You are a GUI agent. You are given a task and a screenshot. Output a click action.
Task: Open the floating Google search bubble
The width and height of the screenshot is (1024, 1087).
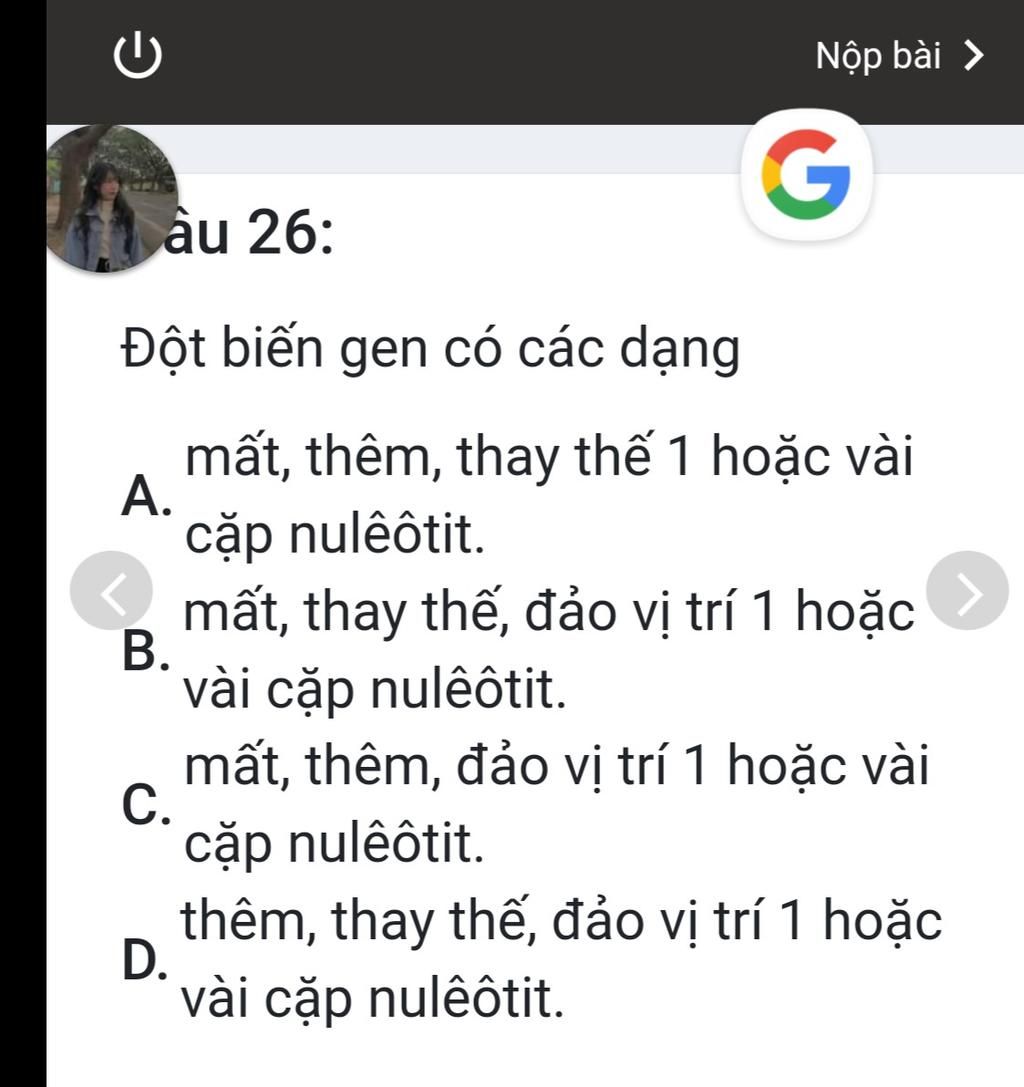point(806,176)
